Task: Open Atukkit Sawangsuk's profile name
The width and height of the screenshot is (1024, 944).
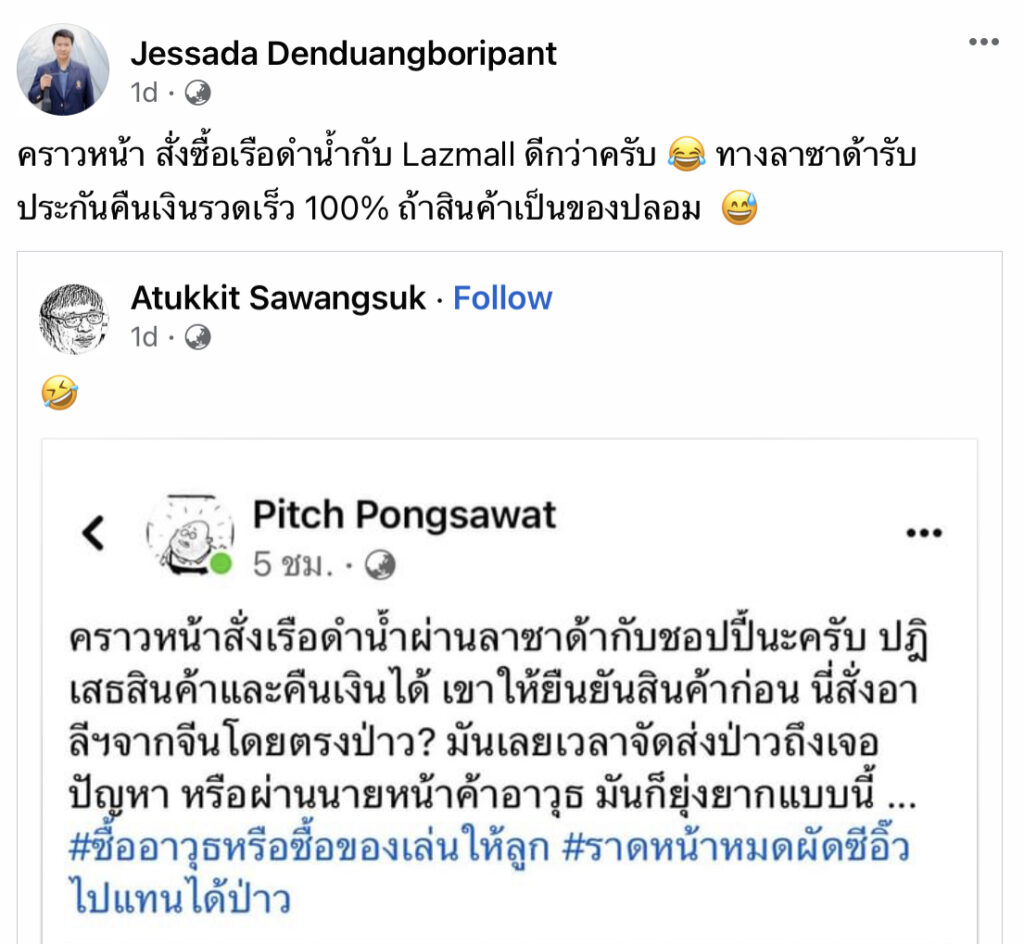Action: pos(278,298)
